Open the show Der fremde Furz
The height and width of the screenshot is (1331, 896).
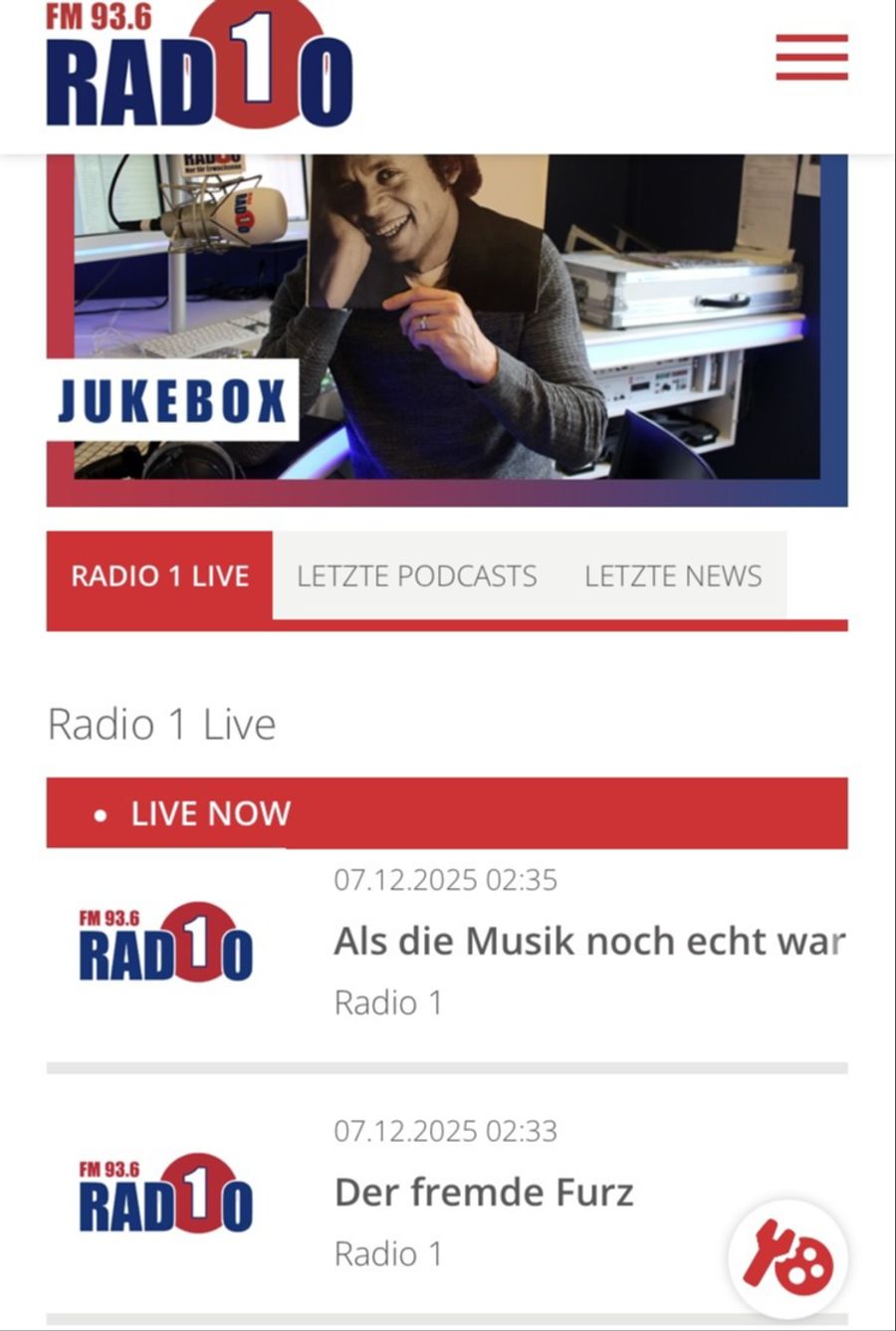486,1192
